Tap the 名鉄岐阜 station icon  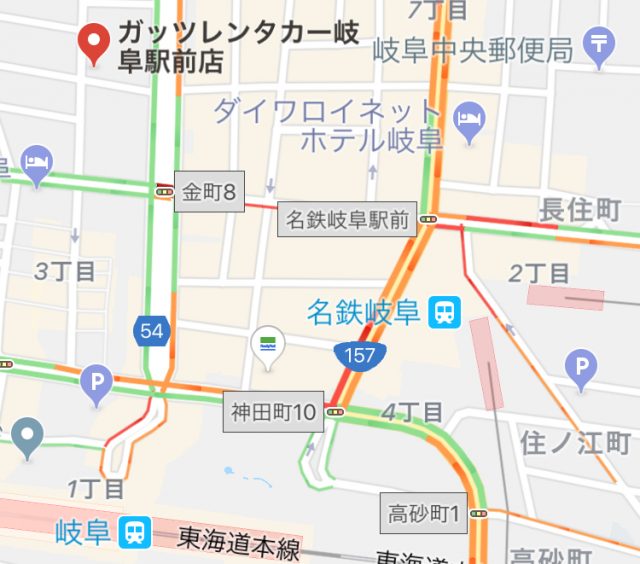[x=444, y=313]
